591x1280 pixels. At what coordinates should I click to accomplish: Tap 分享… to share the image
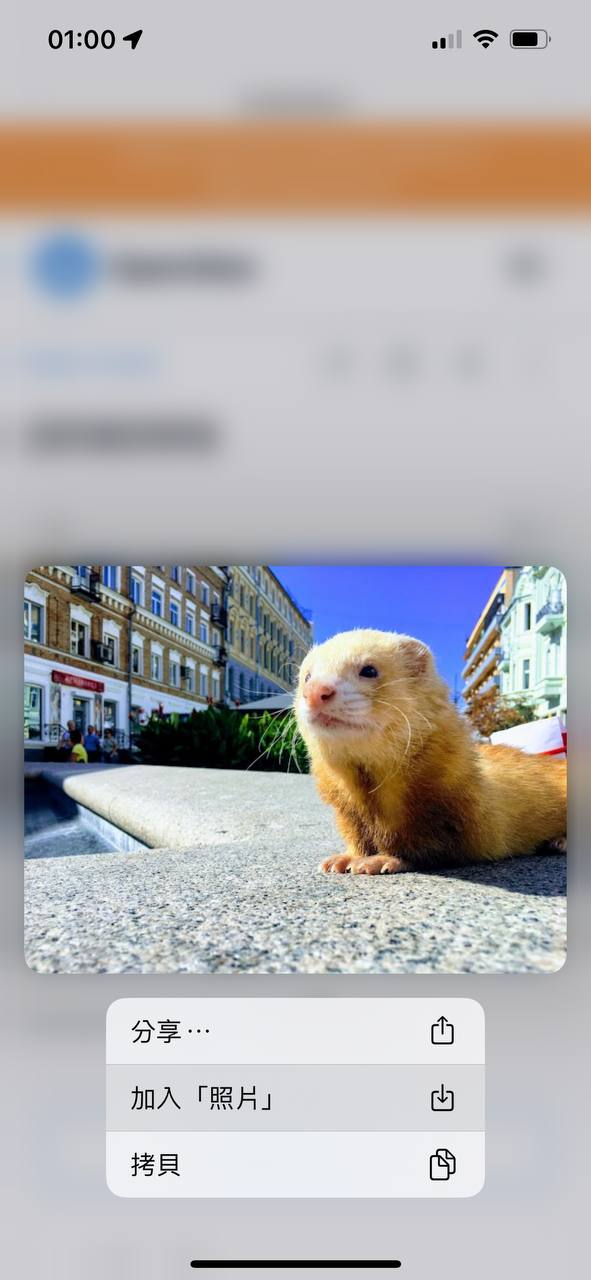[x=295, y=1031]
